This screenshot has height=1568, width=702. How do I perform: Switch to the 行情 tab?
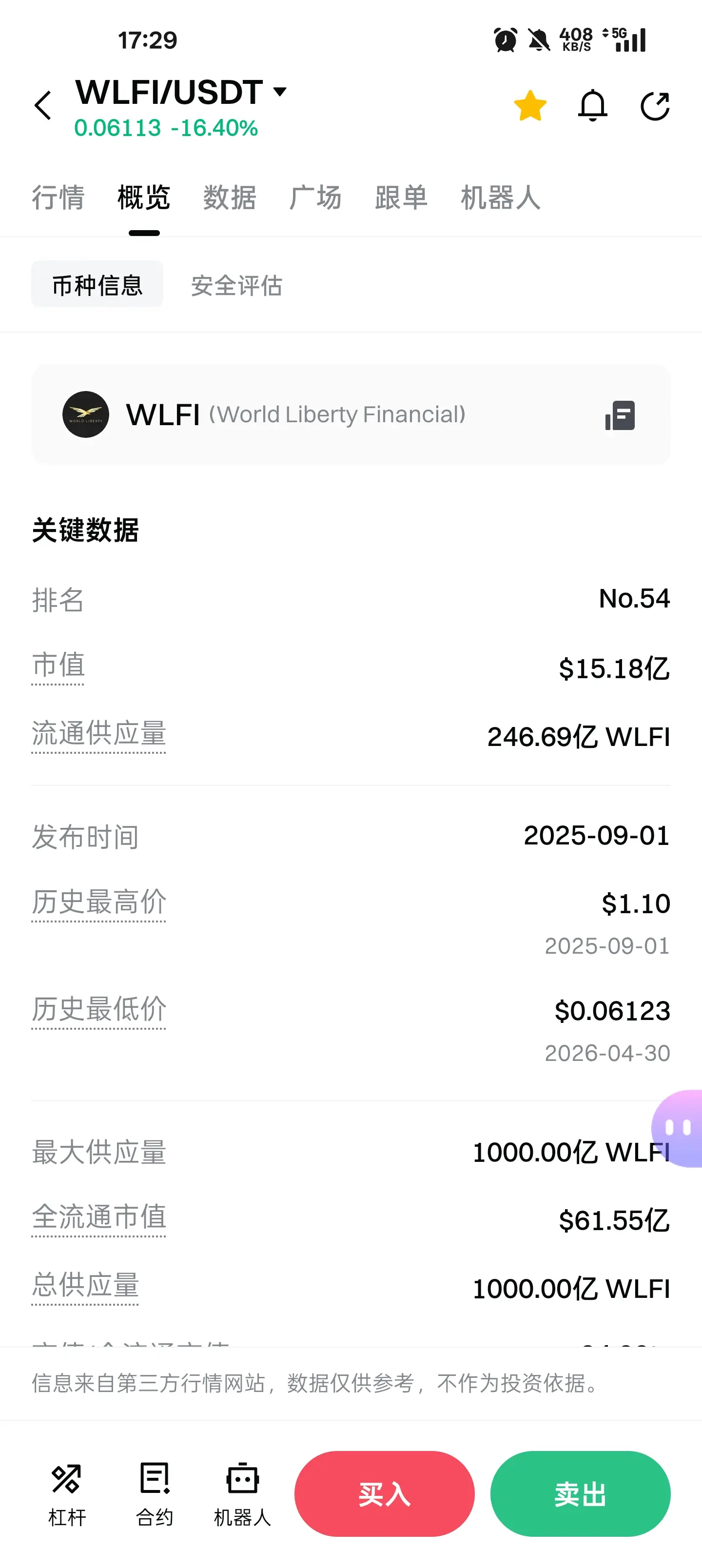(58, 198)
